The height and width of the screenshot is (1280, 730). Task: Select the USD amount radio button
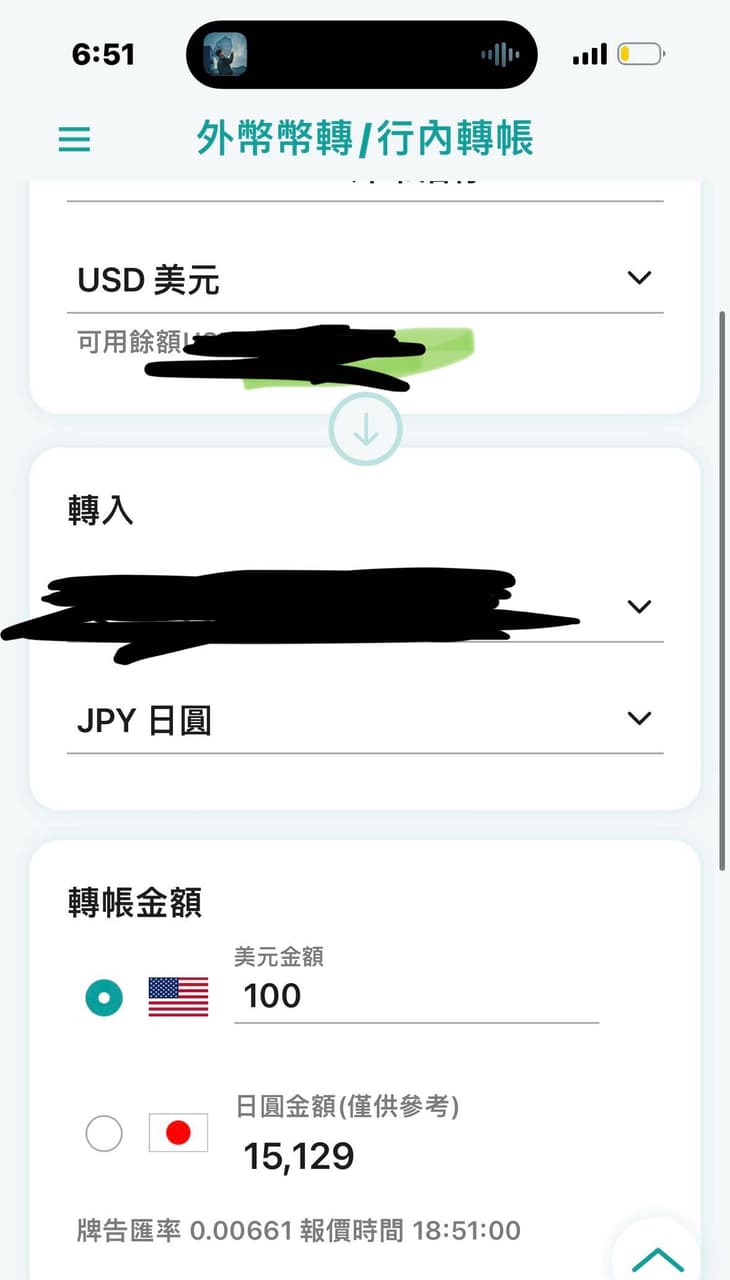pyautogui.click(x=104, y=996)
